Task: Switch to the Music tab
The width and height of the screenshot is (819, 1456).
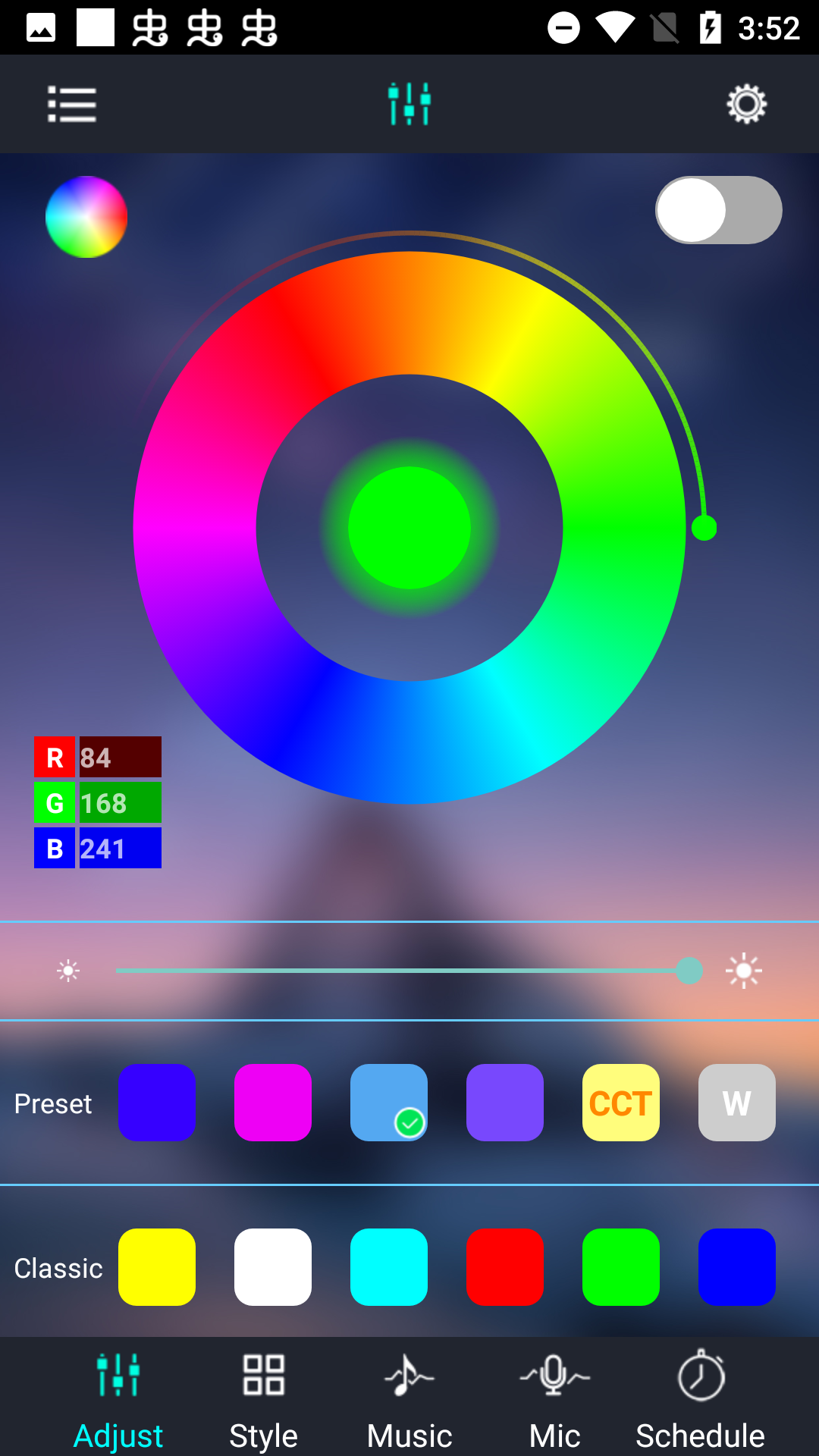Action: (409, 1399)
